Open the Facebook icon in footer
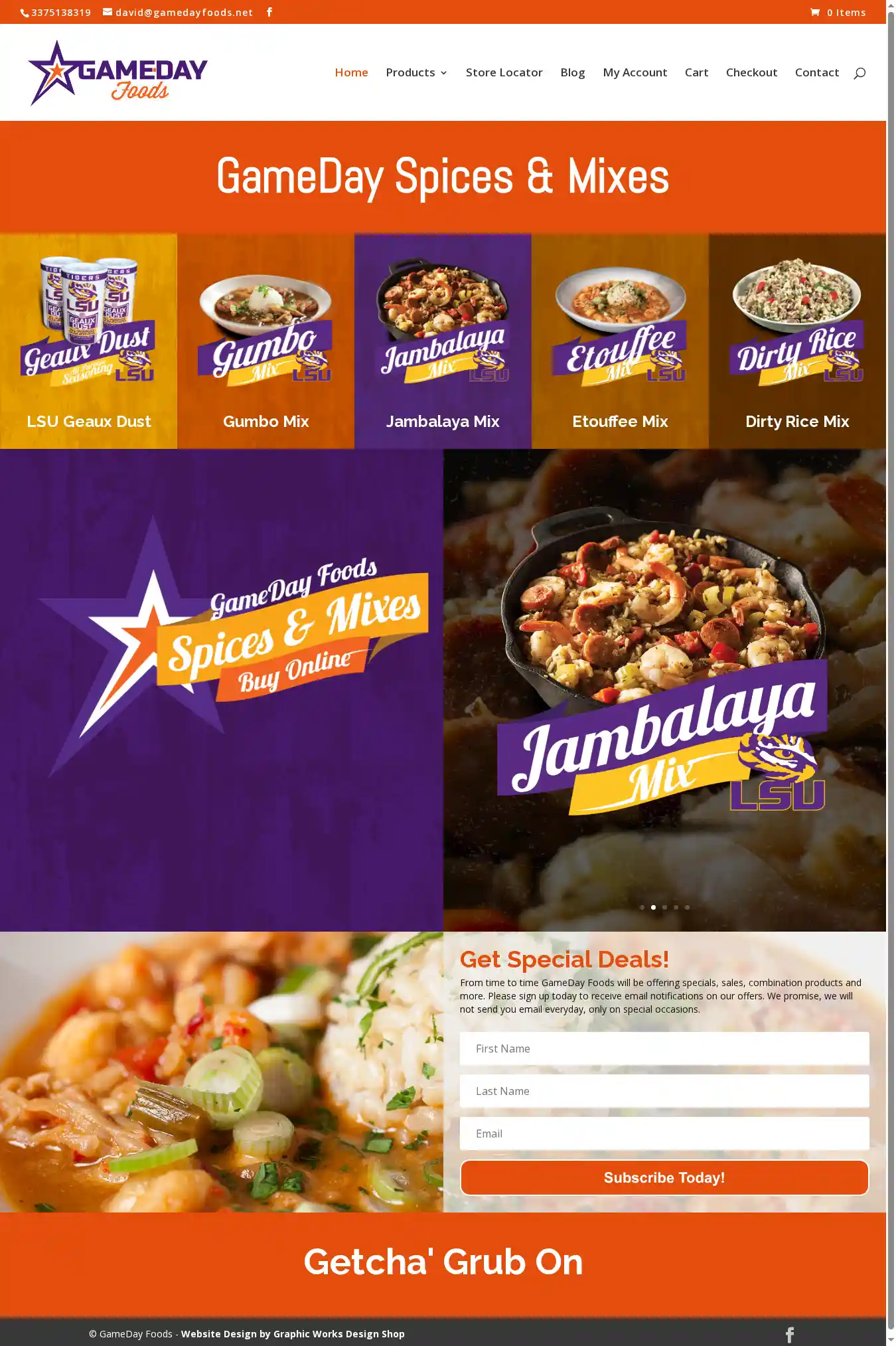896x1346 pixels. click(789, 1334)
